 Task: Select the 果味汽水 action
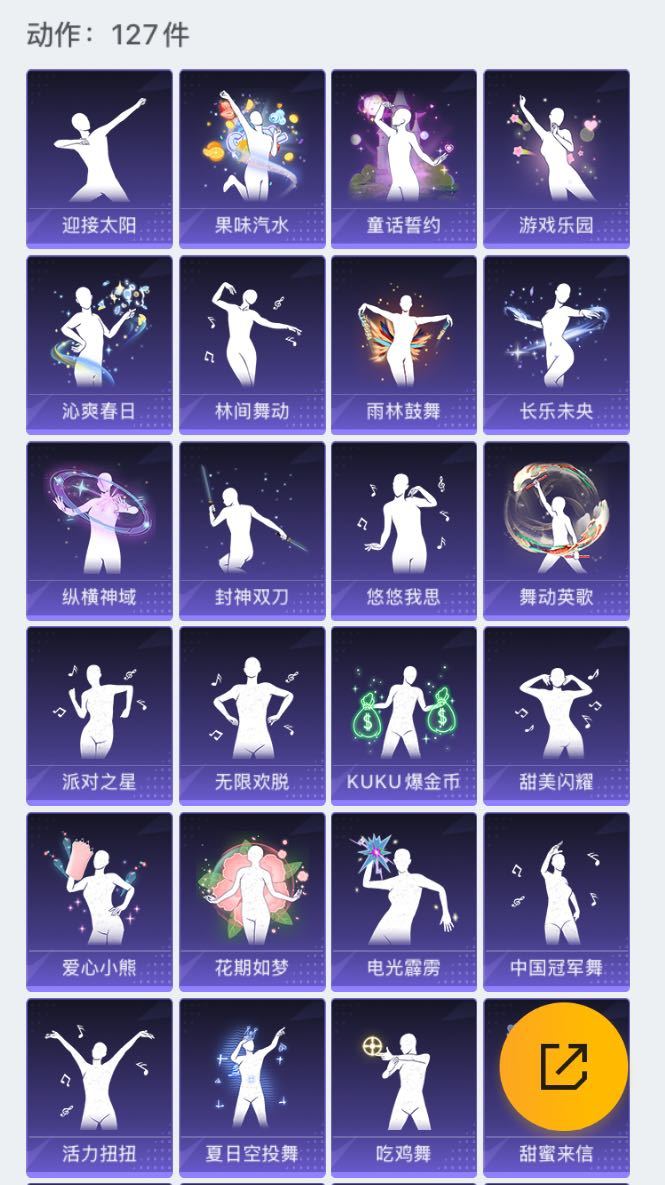tap(252, 159)
